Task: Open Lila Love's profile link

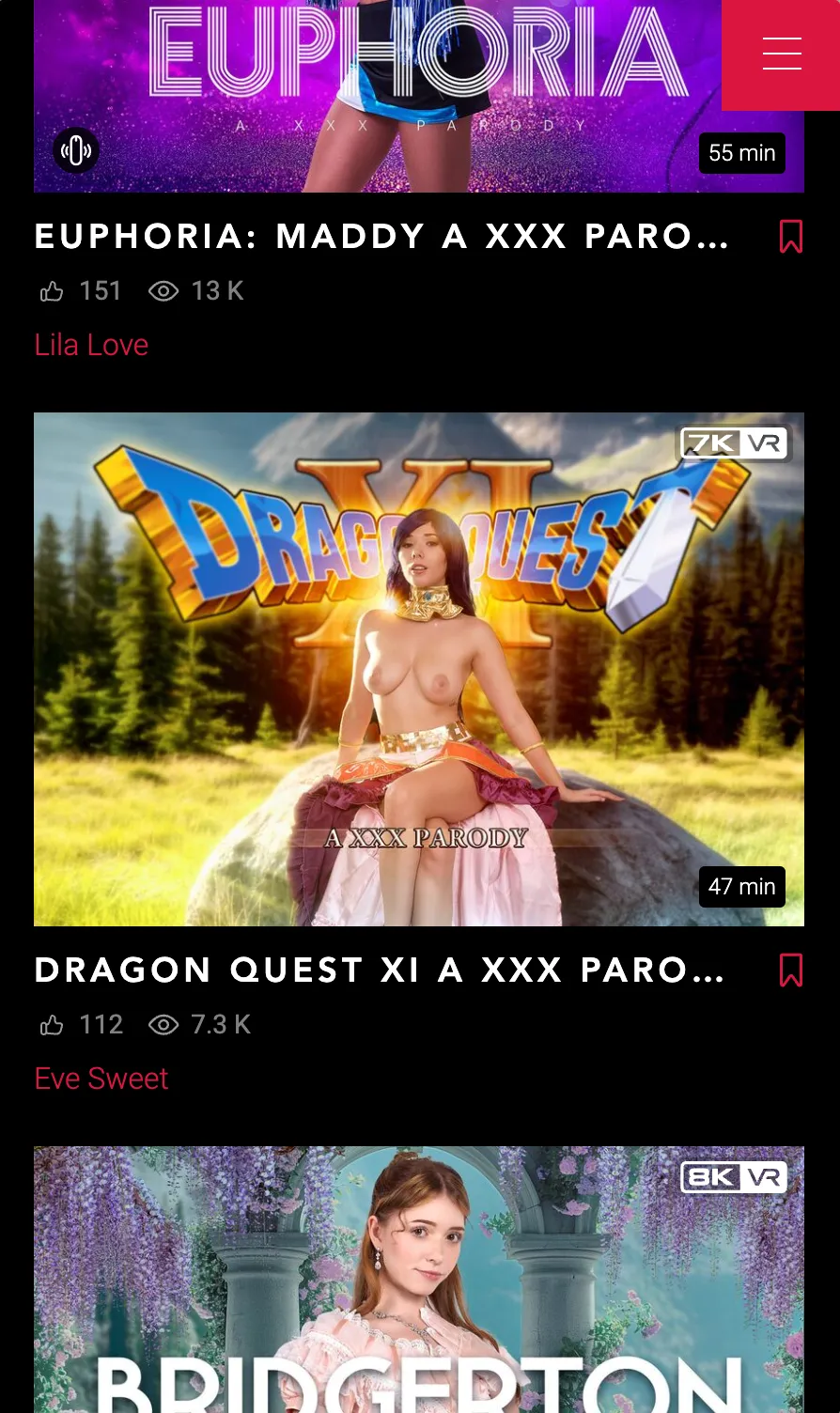Action: pyautogui.click(x=91, y=345)
